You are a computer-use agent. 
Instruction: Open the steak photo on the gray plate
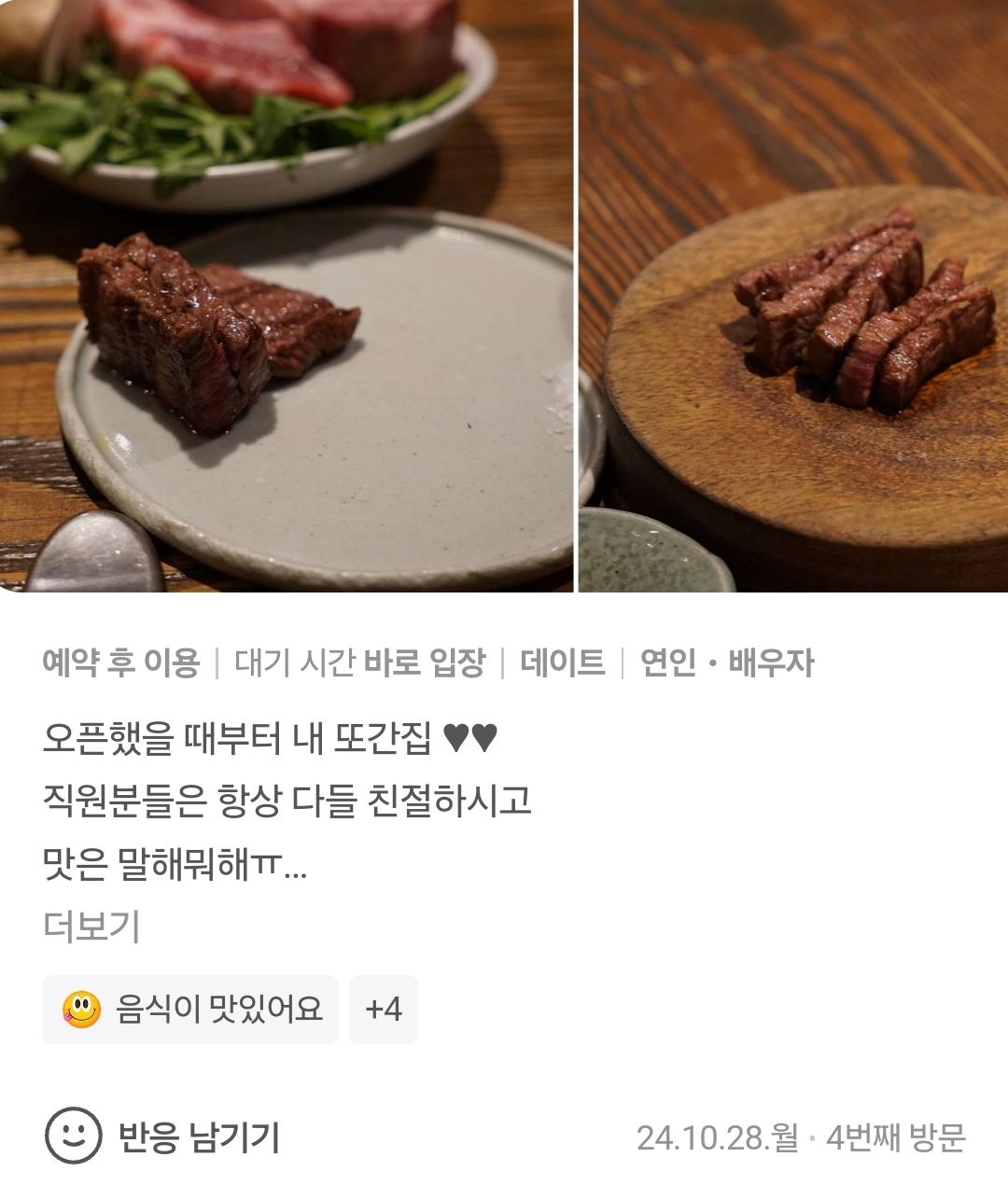287,296
